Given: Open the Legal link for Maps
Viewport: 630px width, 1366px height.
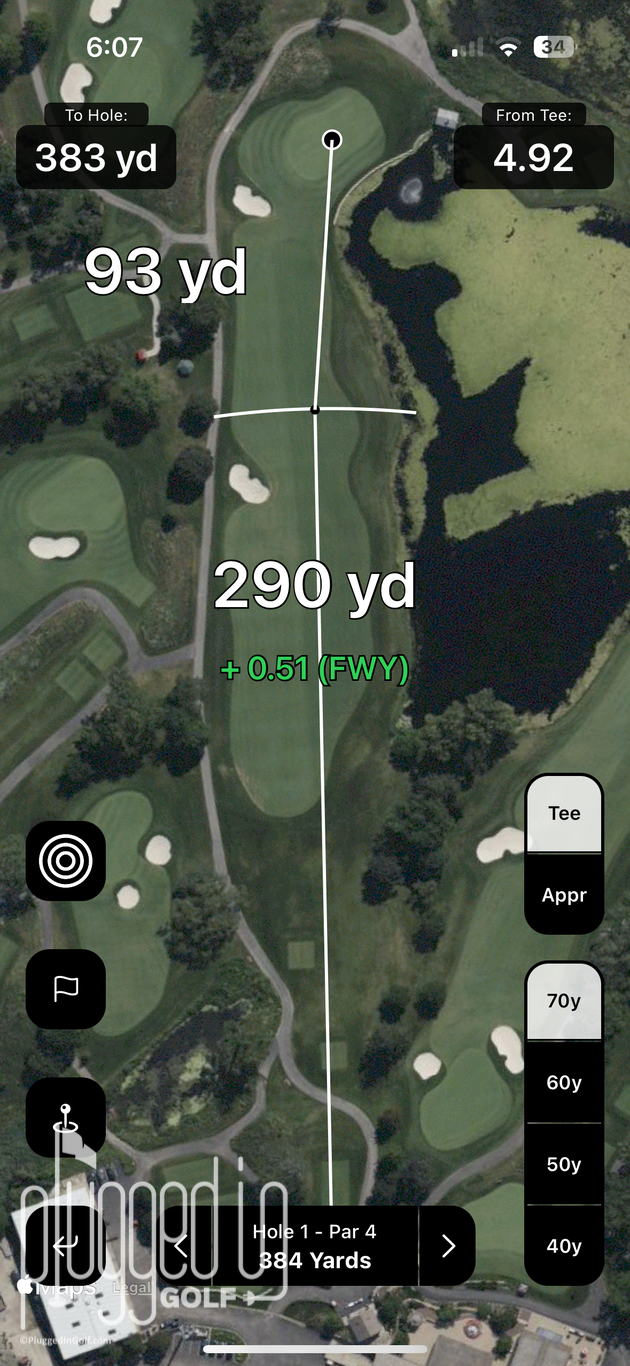Looking at the screenshot, I should [132, 1288].
